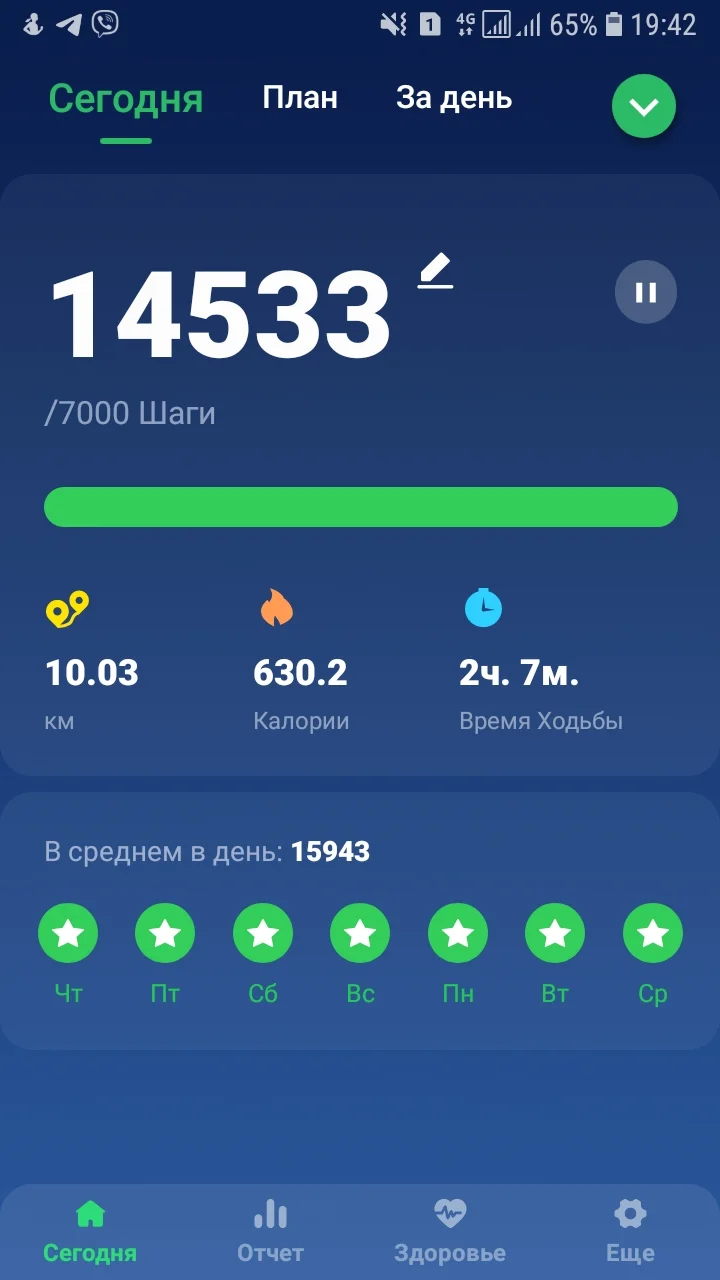The height and width of the screenshot is (1280, 720).
Task: Edit the step count with the pencil icon
Action: click(435, 272)
